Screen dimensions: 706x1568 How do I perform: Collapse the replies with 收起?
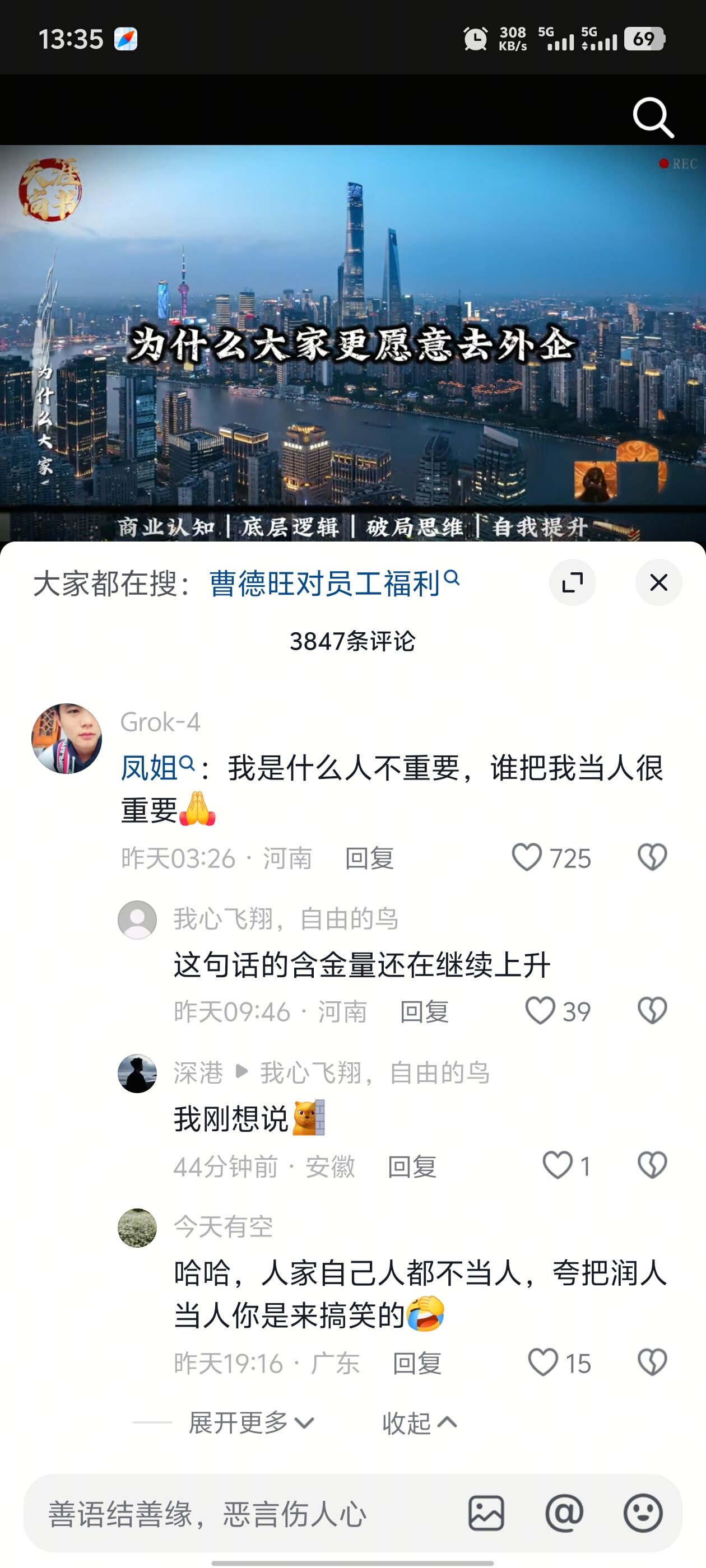point(419,1422)
